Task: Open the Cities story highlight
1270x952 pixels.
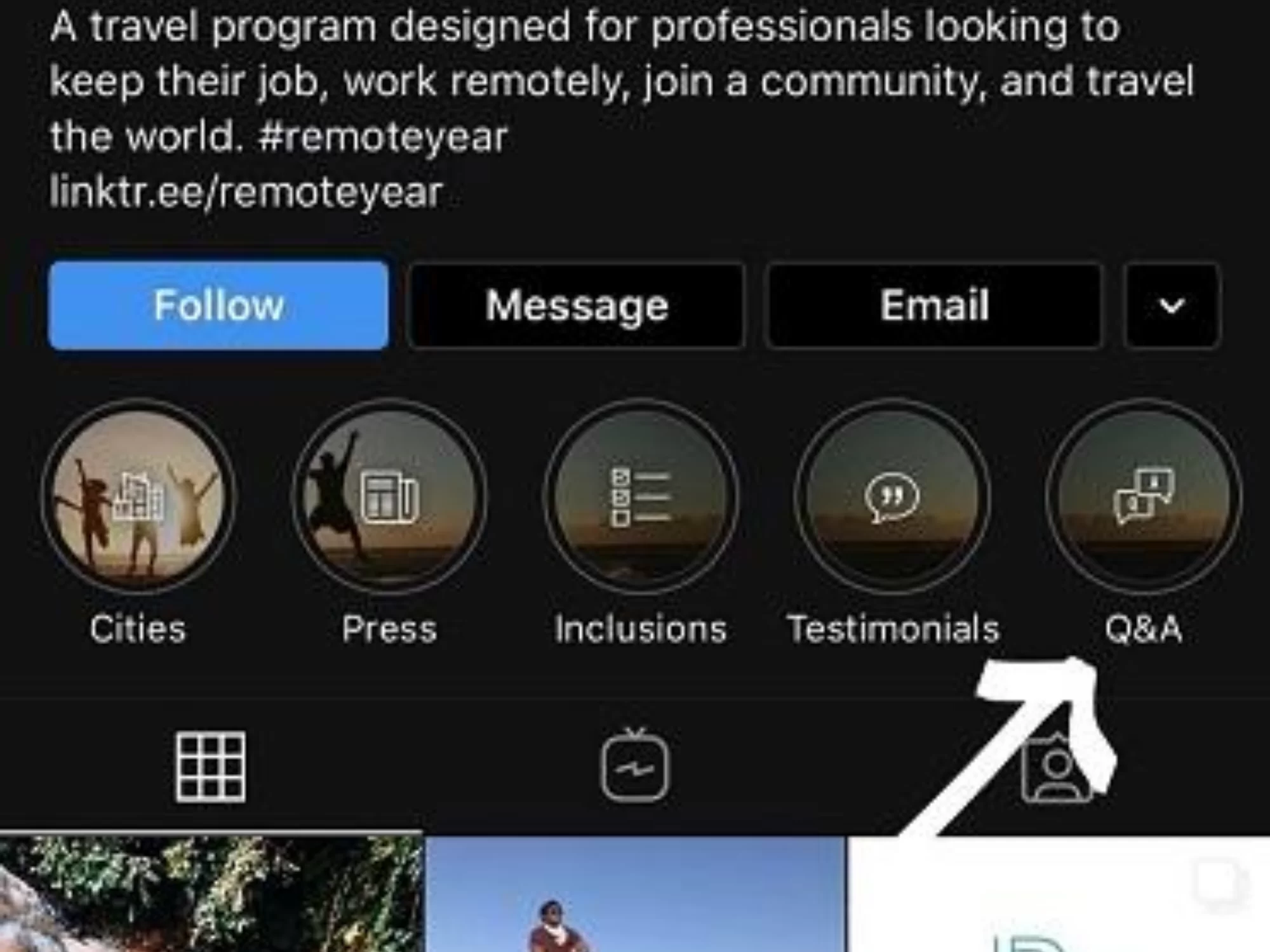Action: (138, 496)
